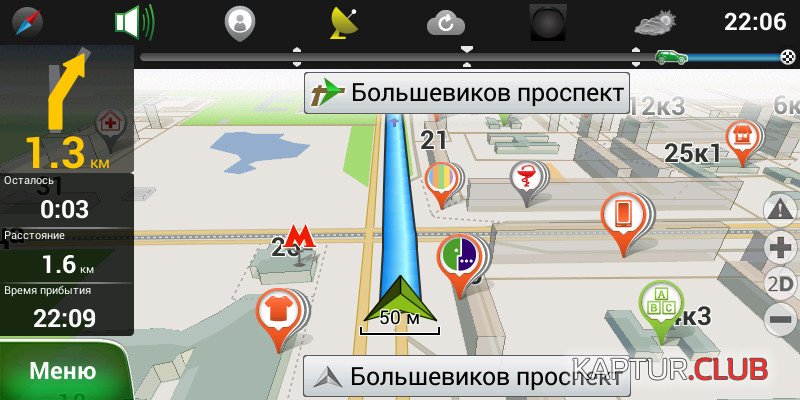Toggle sound with the speaker icon

[135, 21]
